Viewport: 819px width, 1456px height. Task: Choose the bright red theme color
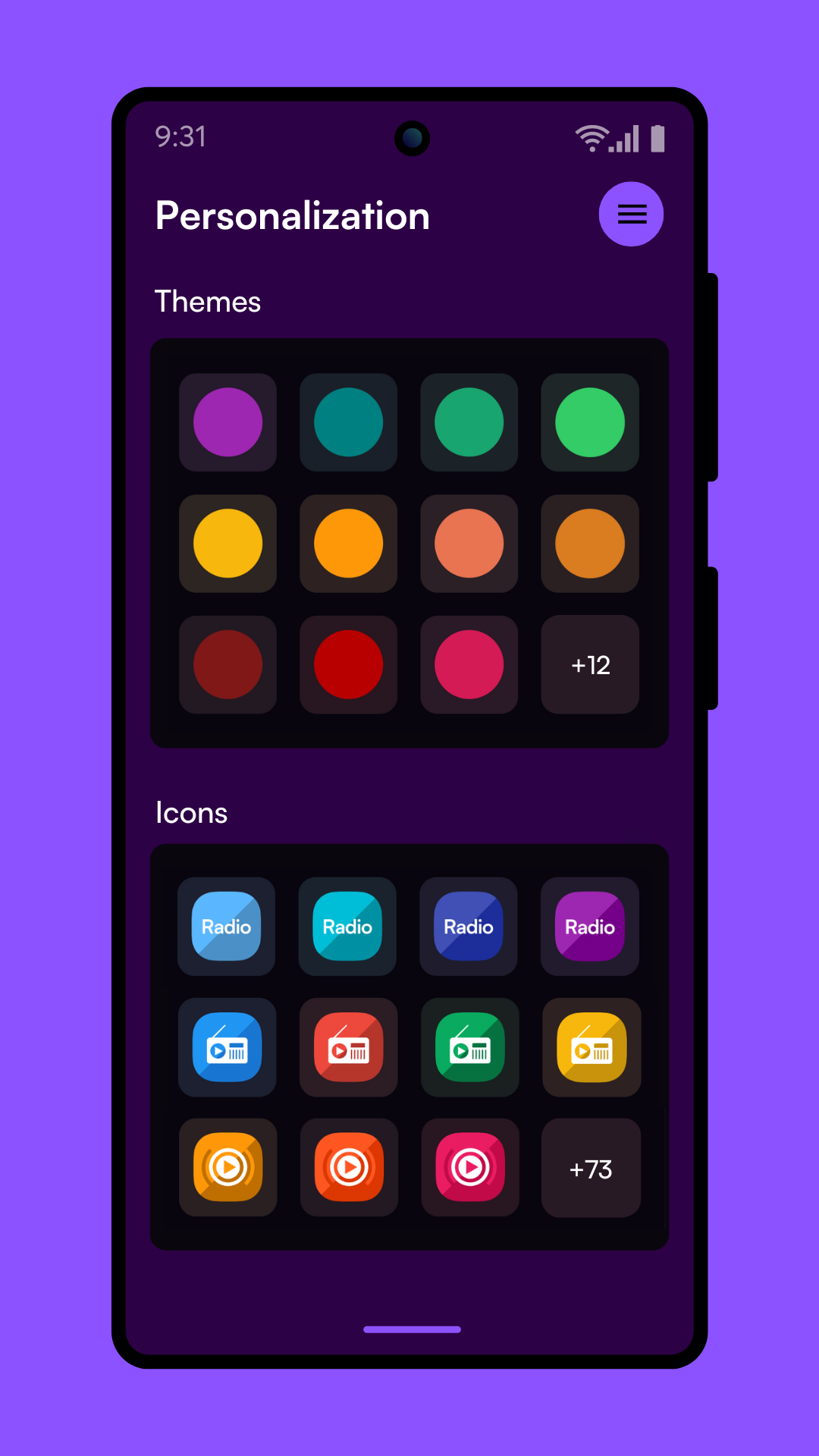pyautogui.click(x=348, y=664)
